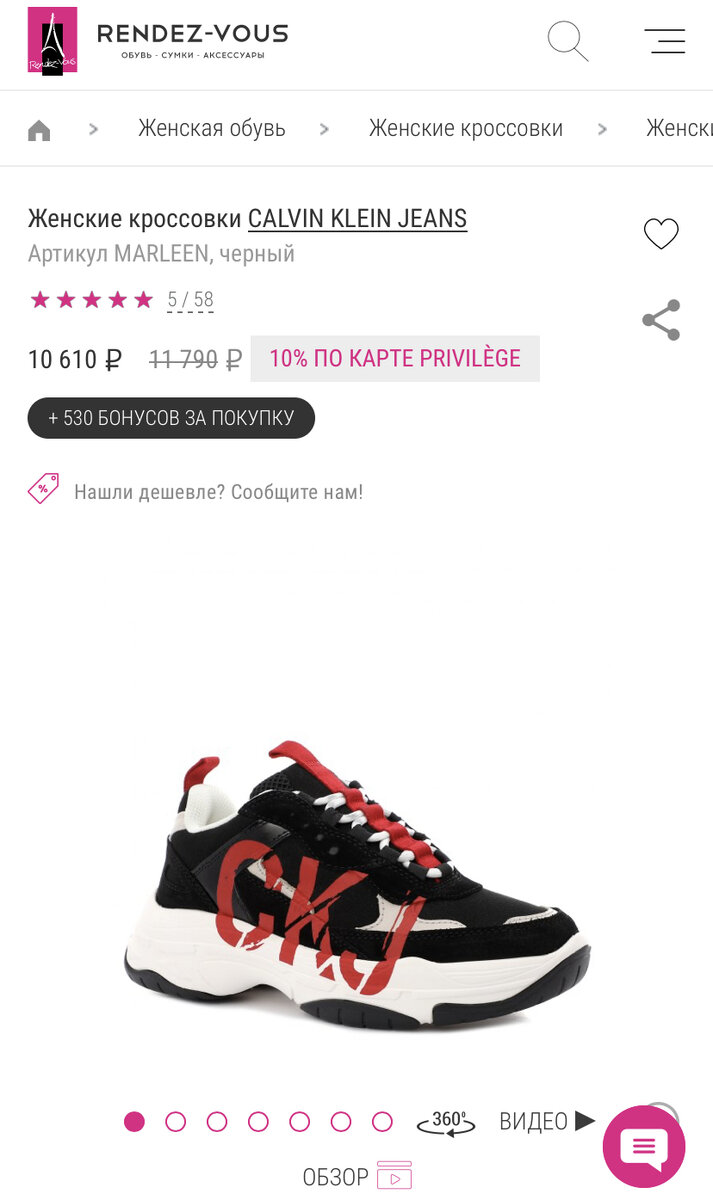This screenshot has width=713, height=1200.
Task: Share this product
Action: pyautogui.click(x=660, y=320)
